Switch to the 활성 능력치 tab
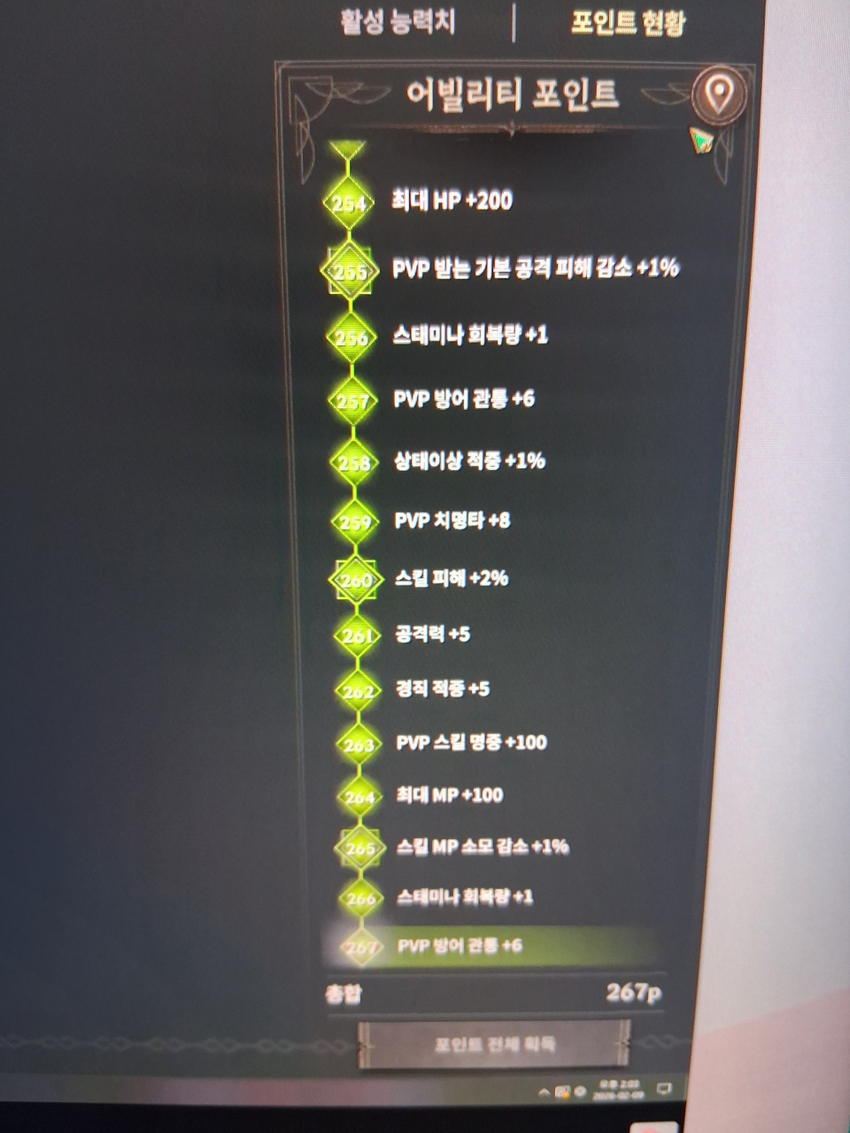This screenshot has height=1133, width=850. 398,22
